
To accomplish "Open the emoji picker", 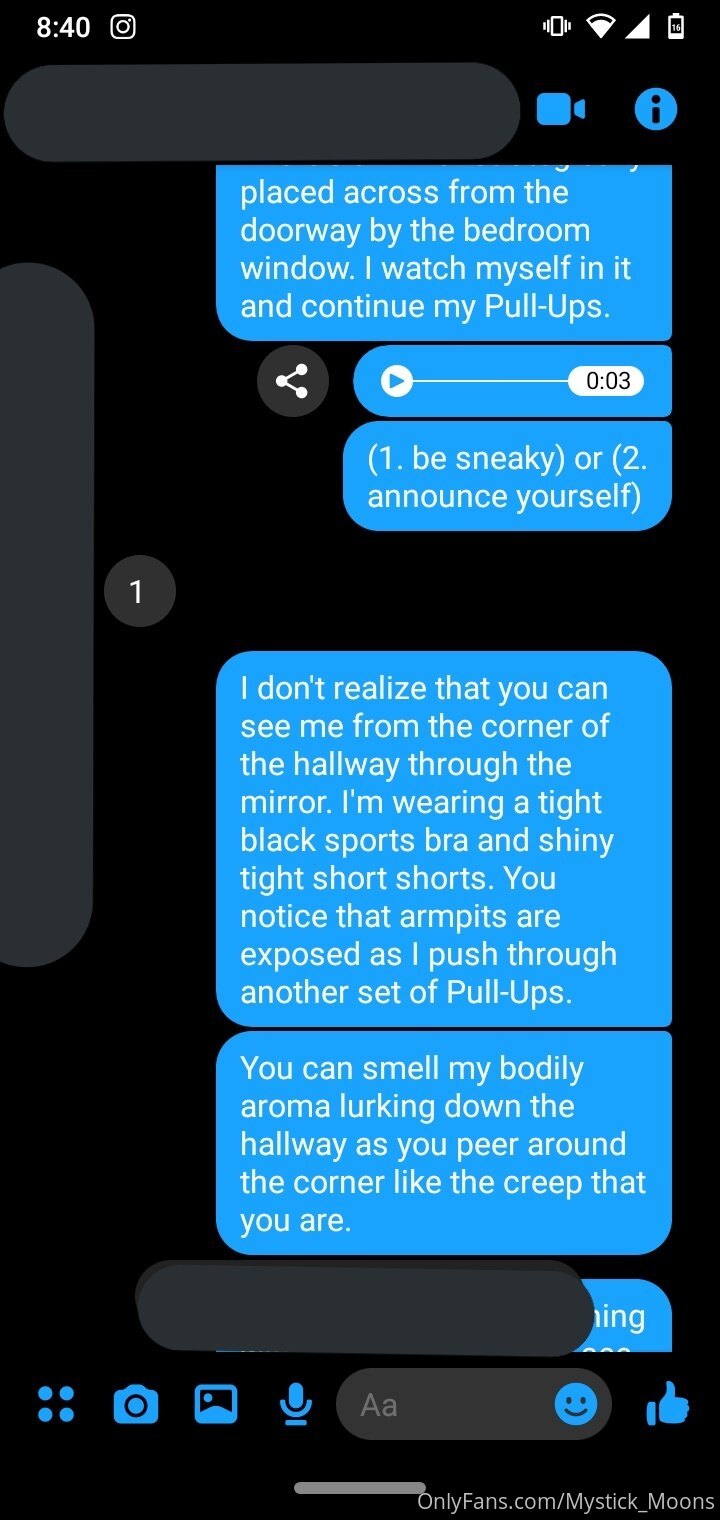I will tap(576, 1405).
